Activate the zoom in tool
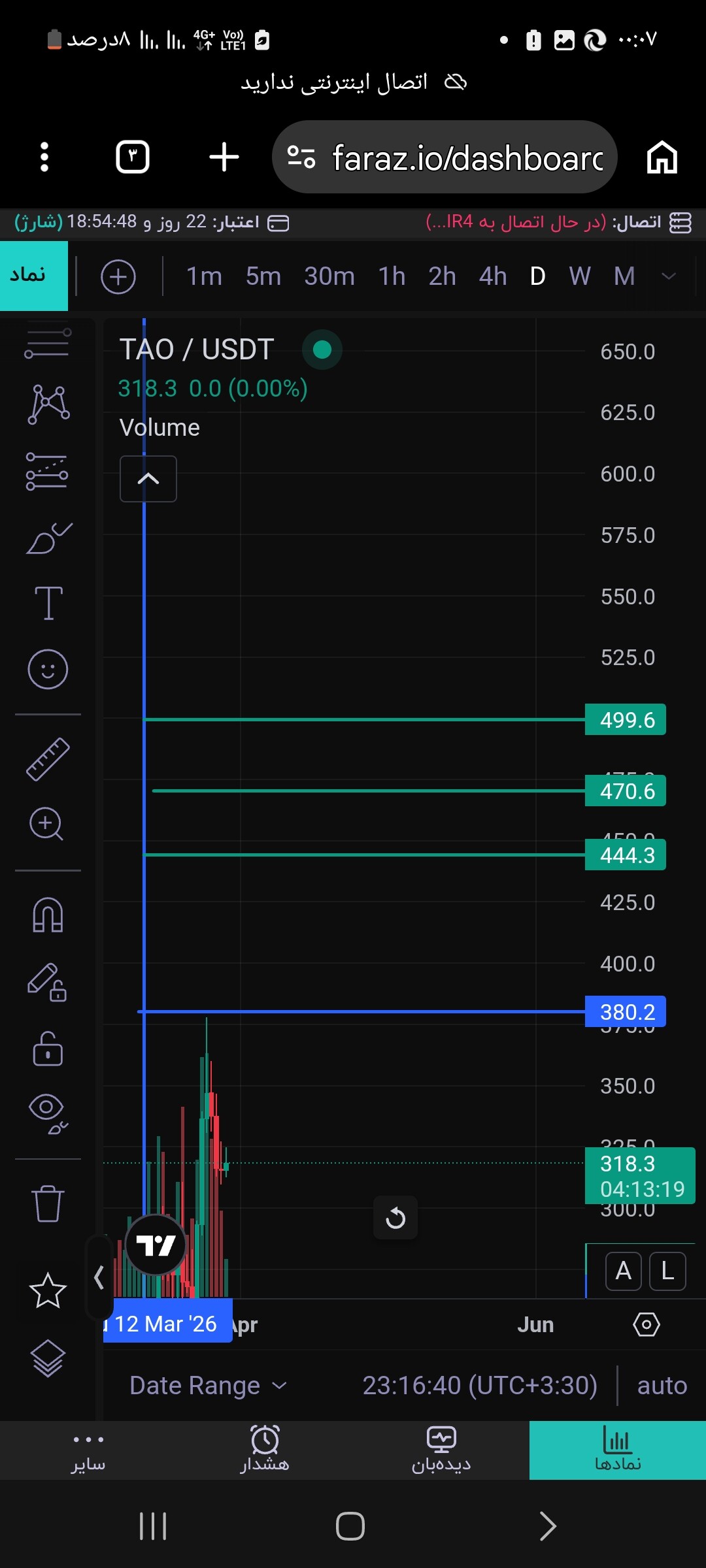Screen dimensions: 706x1568 [x=47, y=825]
